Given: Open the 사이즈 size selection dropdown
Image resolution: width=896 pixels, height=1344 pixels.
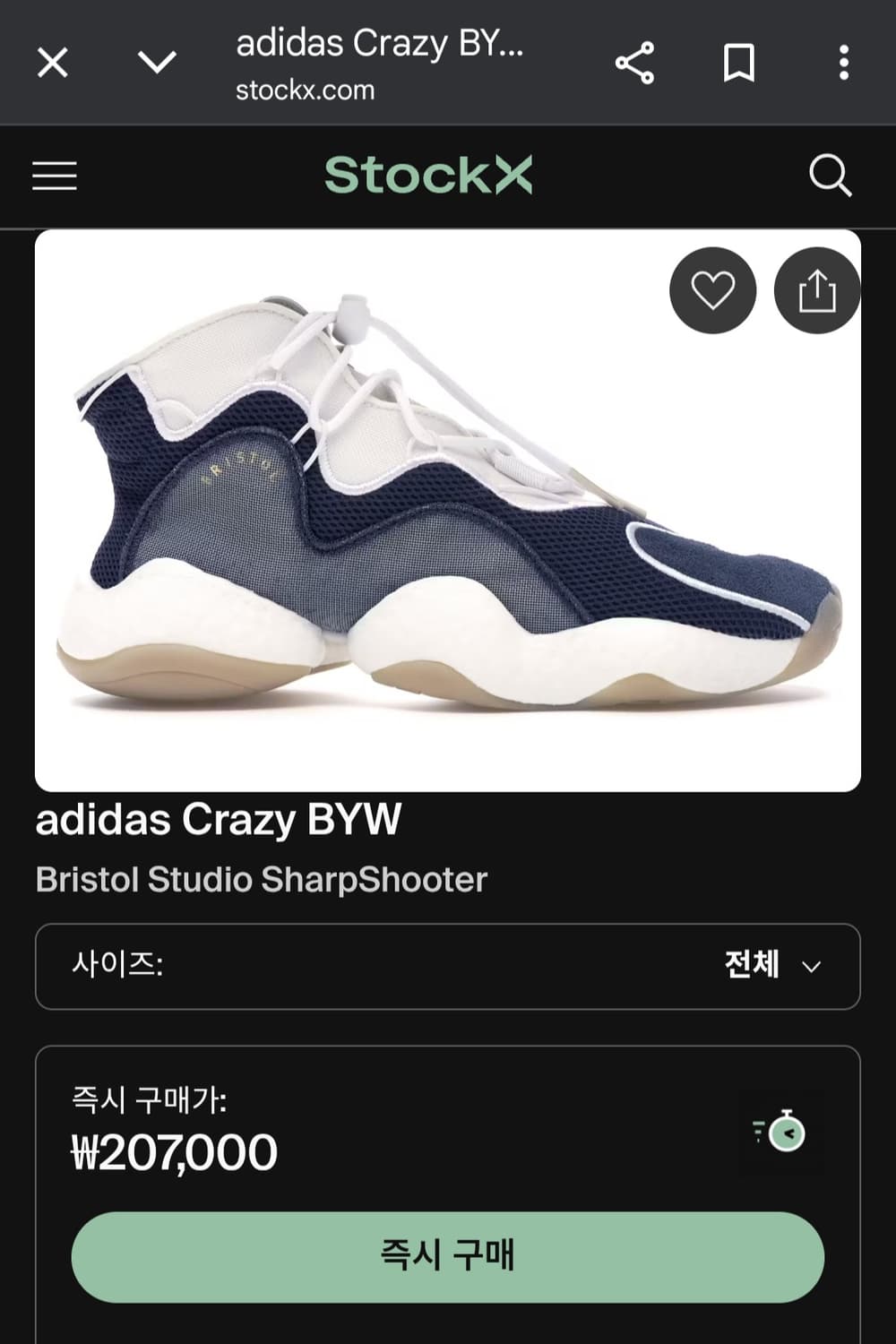Looking at the screenshot, I should click(x=448, y=967).
